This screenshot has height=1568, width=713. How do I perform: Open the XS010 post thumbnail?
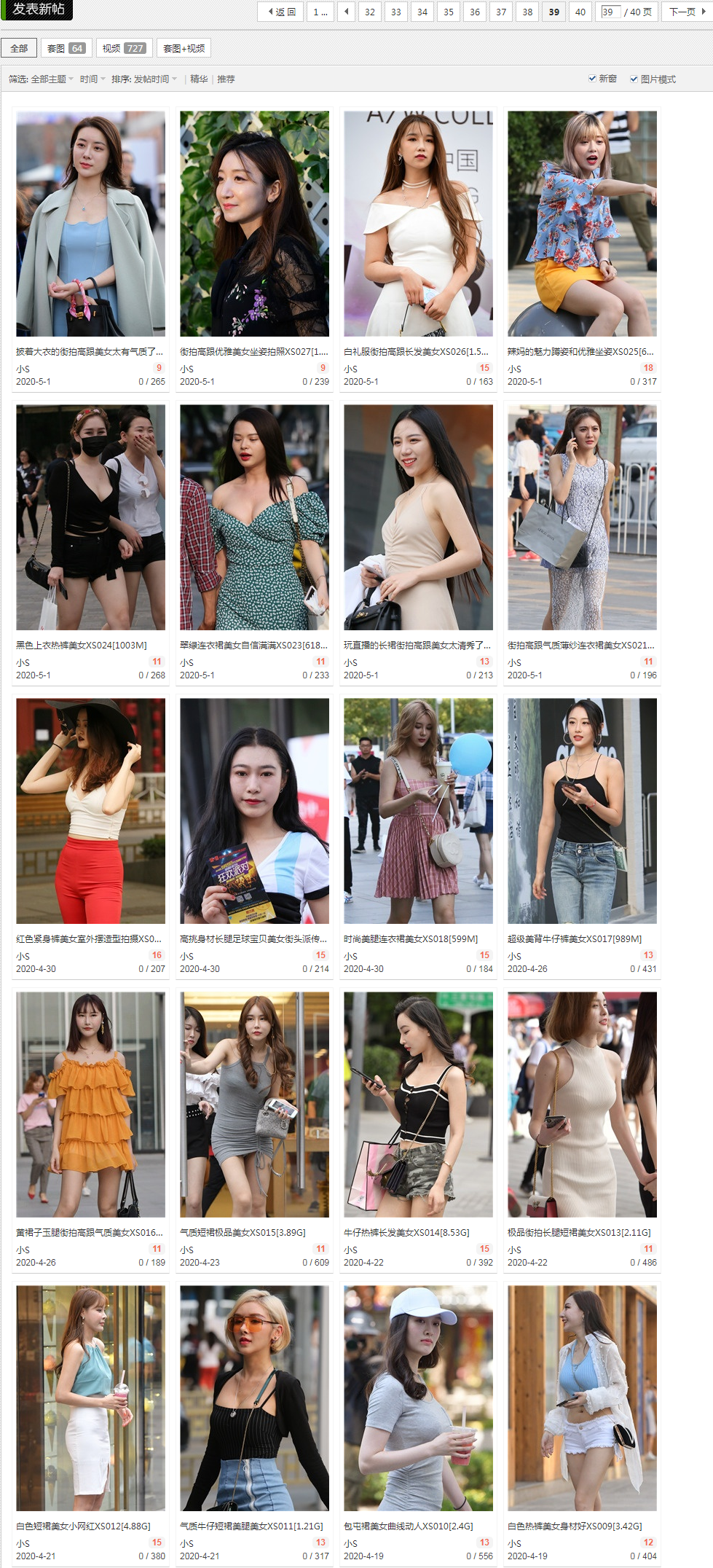click(418, 1398)
